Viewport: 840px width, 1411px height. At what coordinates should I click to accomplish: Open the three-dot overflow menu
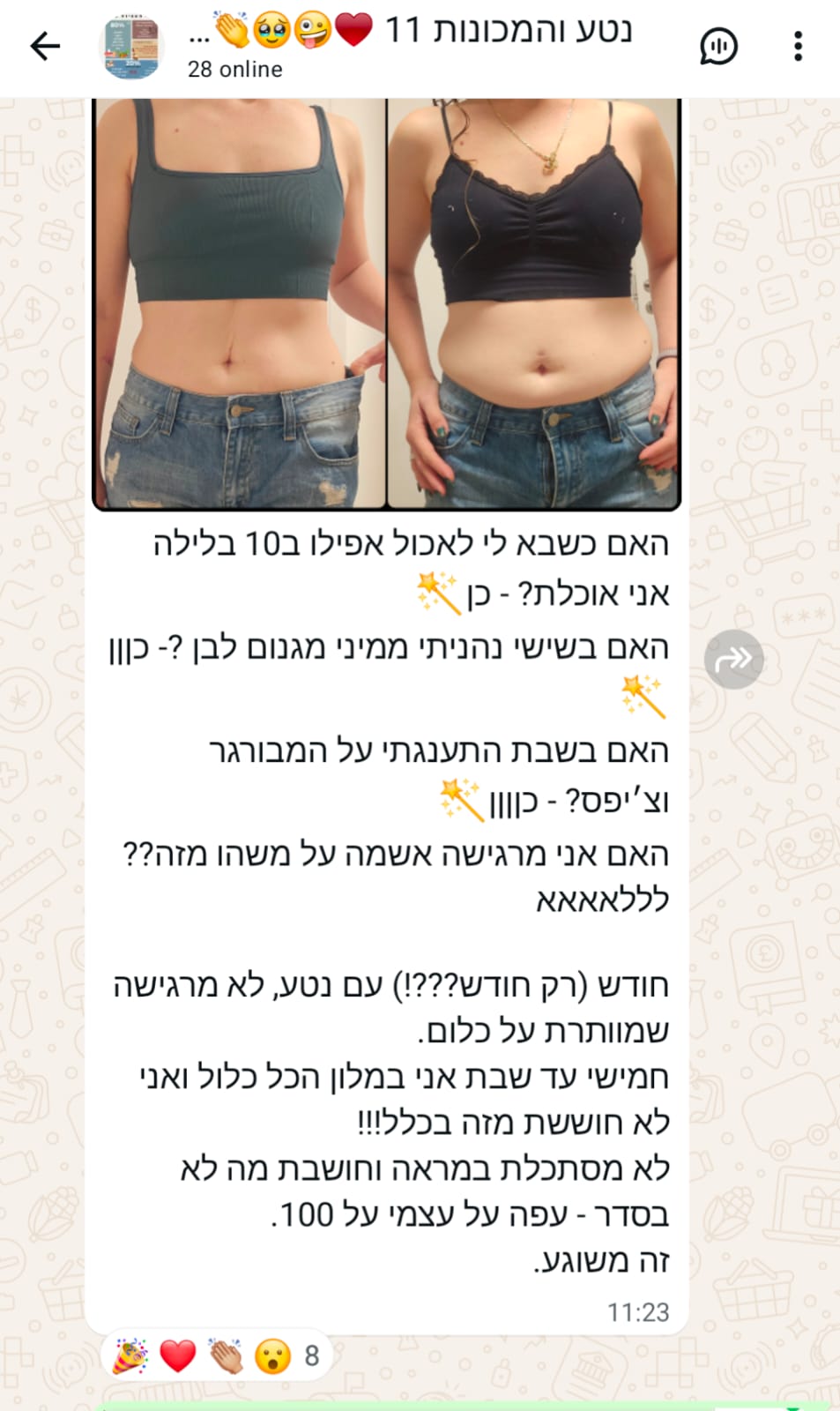pyautogui.click(x=798, y=47)
